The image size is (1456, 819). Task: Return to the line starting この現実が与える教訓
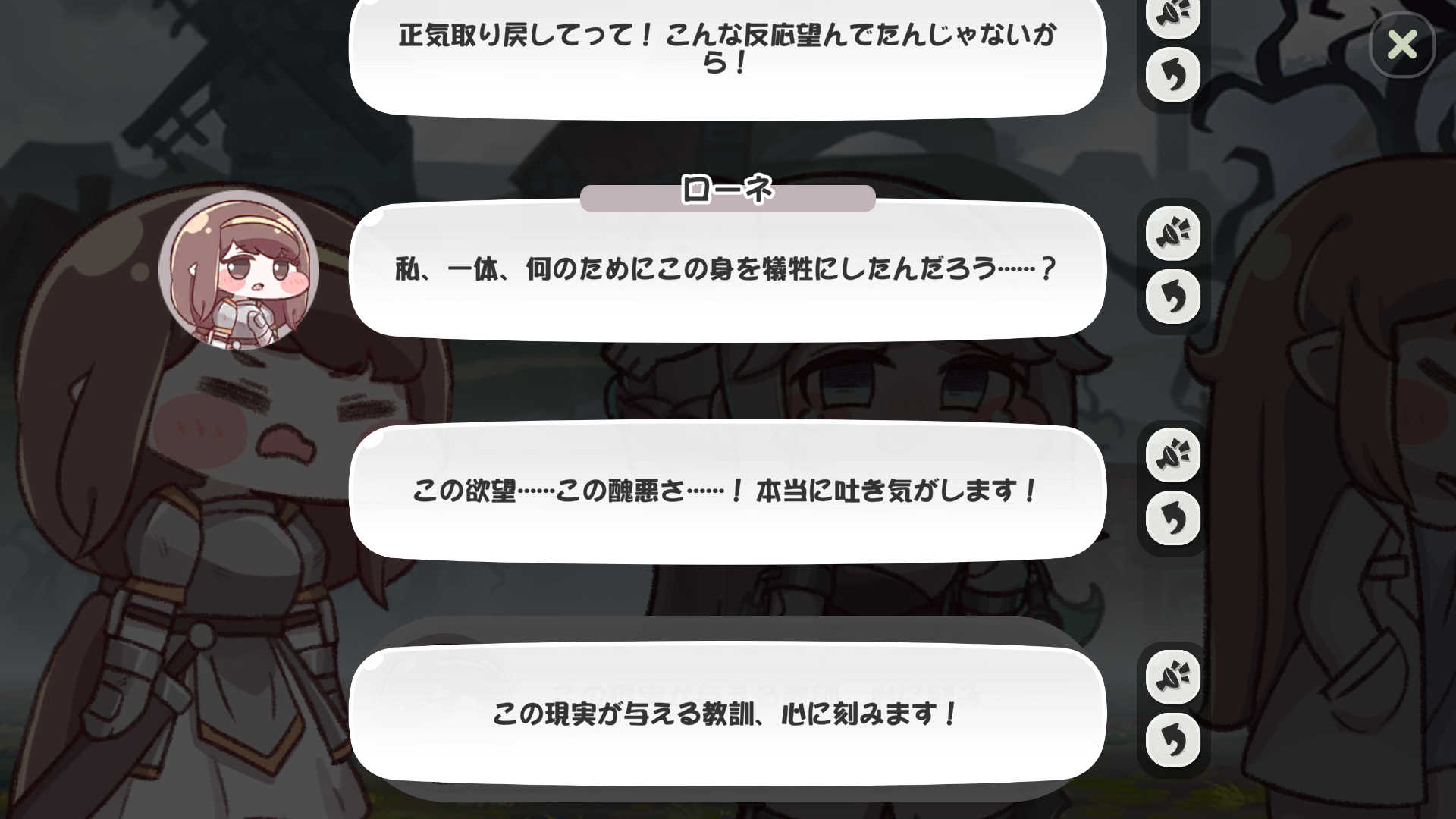pyautogui.click(x=1172, y=740)
